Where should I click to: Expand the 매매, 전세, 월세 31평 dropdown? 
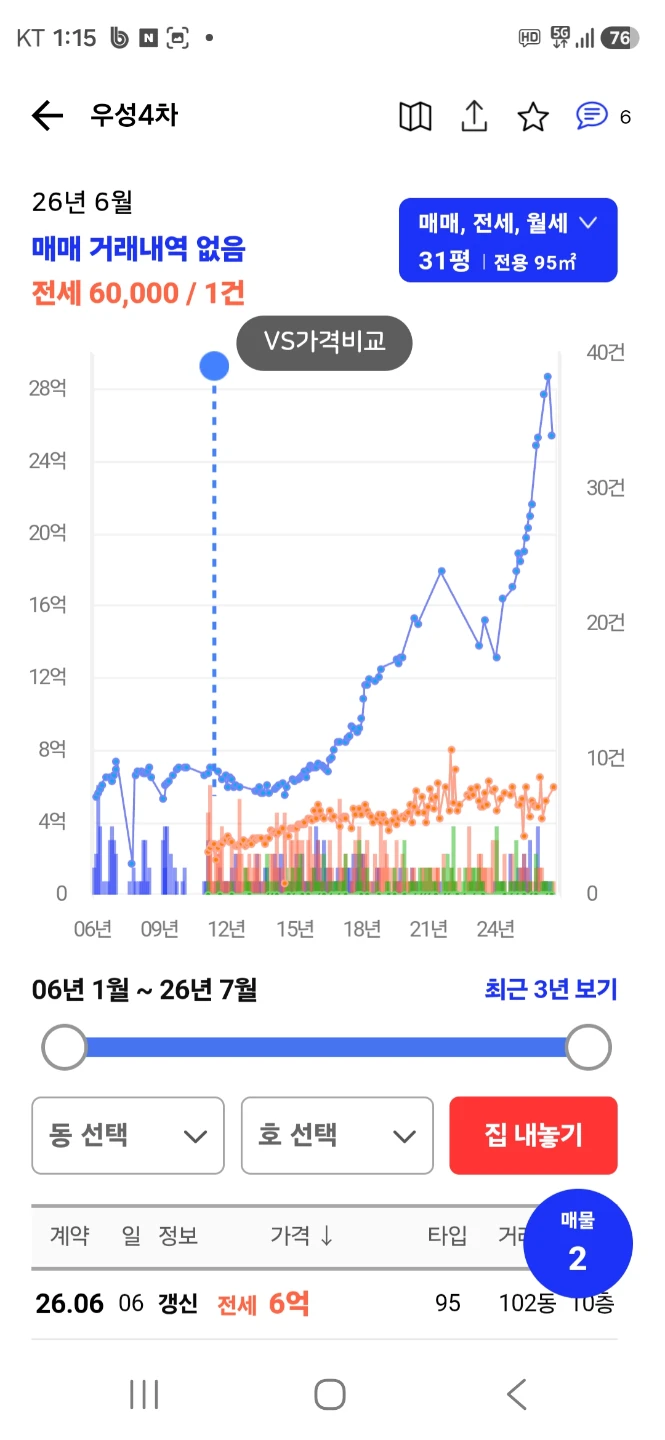click(x=508, y=240)
